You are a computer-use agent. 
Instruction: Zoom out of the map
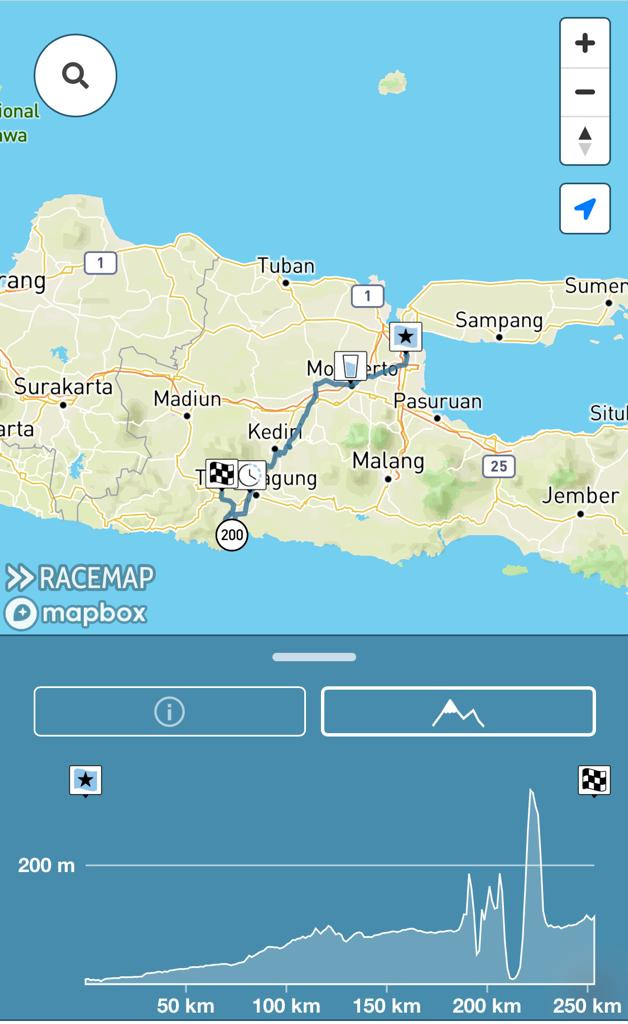point(585,92)
